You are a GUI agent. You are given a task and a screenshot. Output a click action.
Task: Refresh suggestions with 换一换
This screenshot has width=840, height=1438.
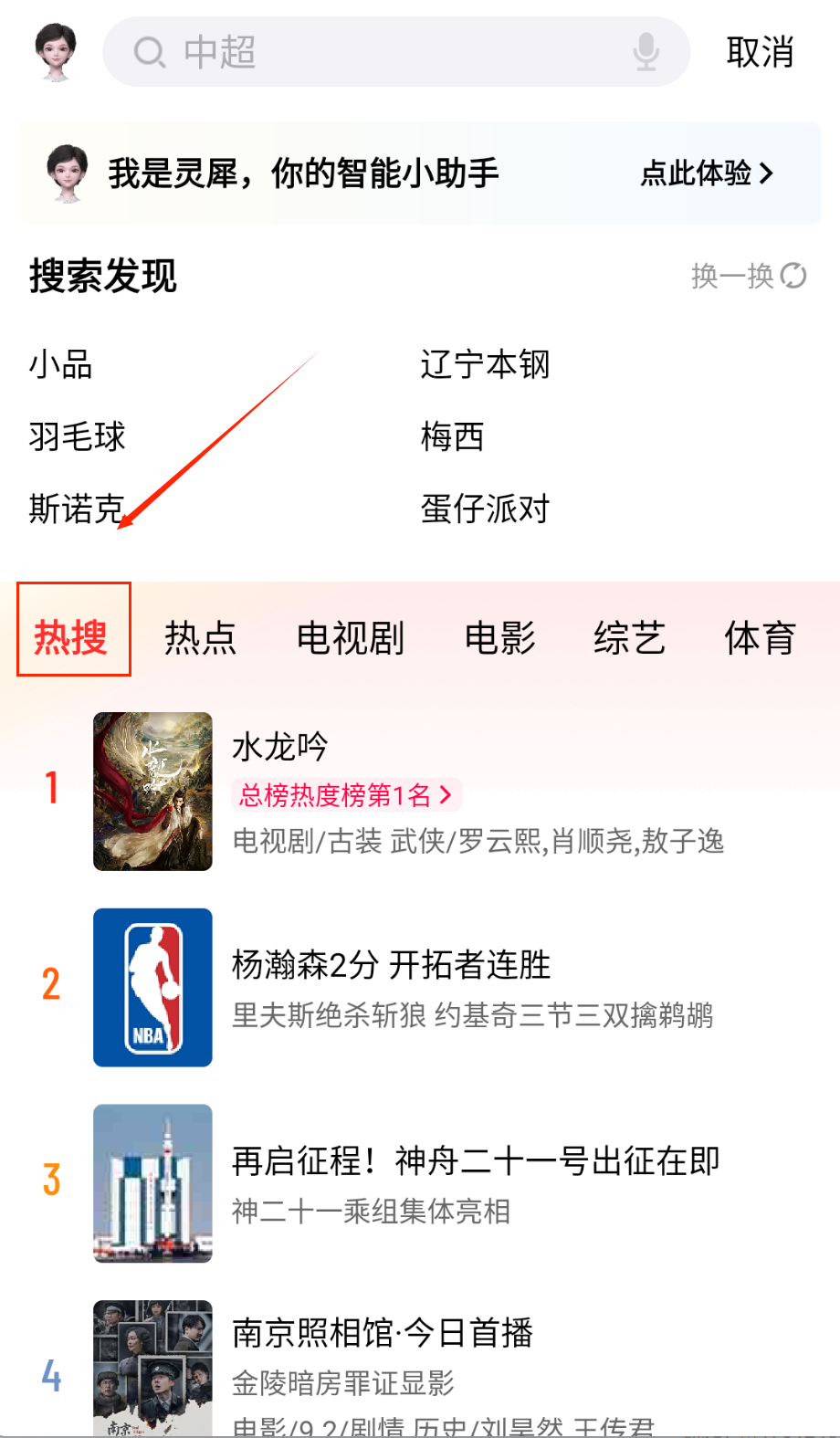749,275
